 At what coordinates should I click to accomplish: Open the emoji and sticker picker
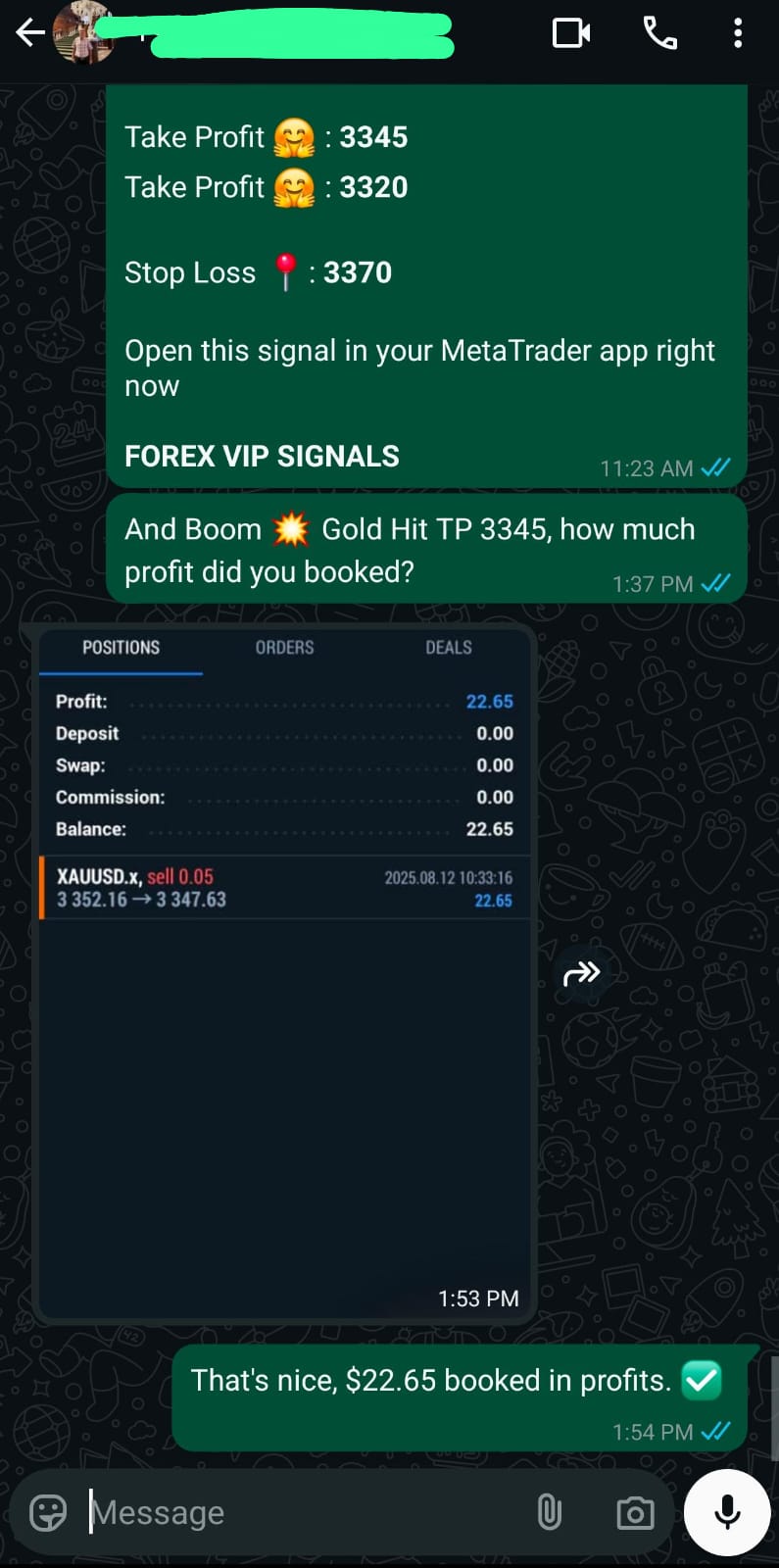point(48,1512)
